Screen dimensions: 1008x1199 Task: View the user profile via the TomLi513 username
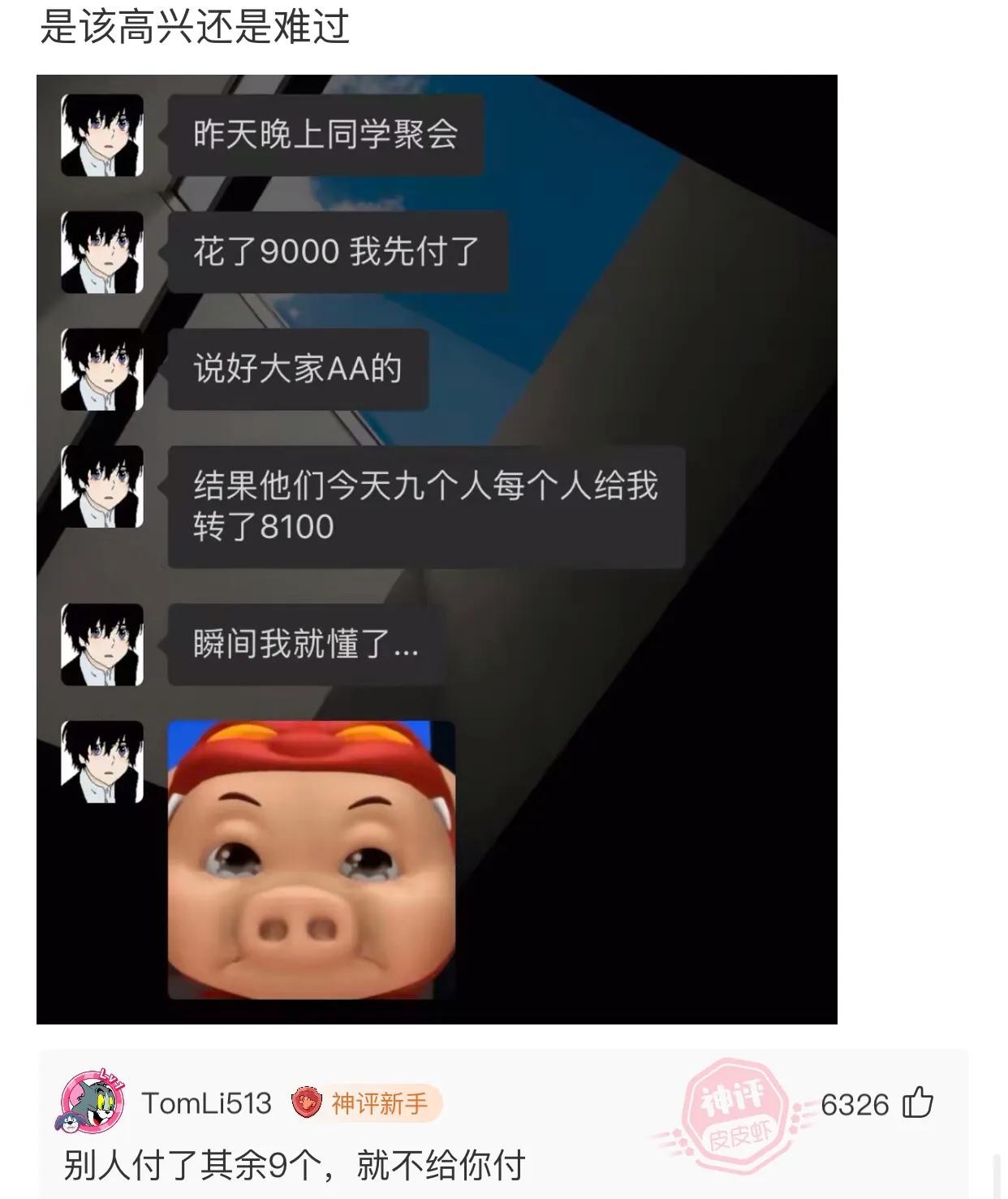(206, 1103)
